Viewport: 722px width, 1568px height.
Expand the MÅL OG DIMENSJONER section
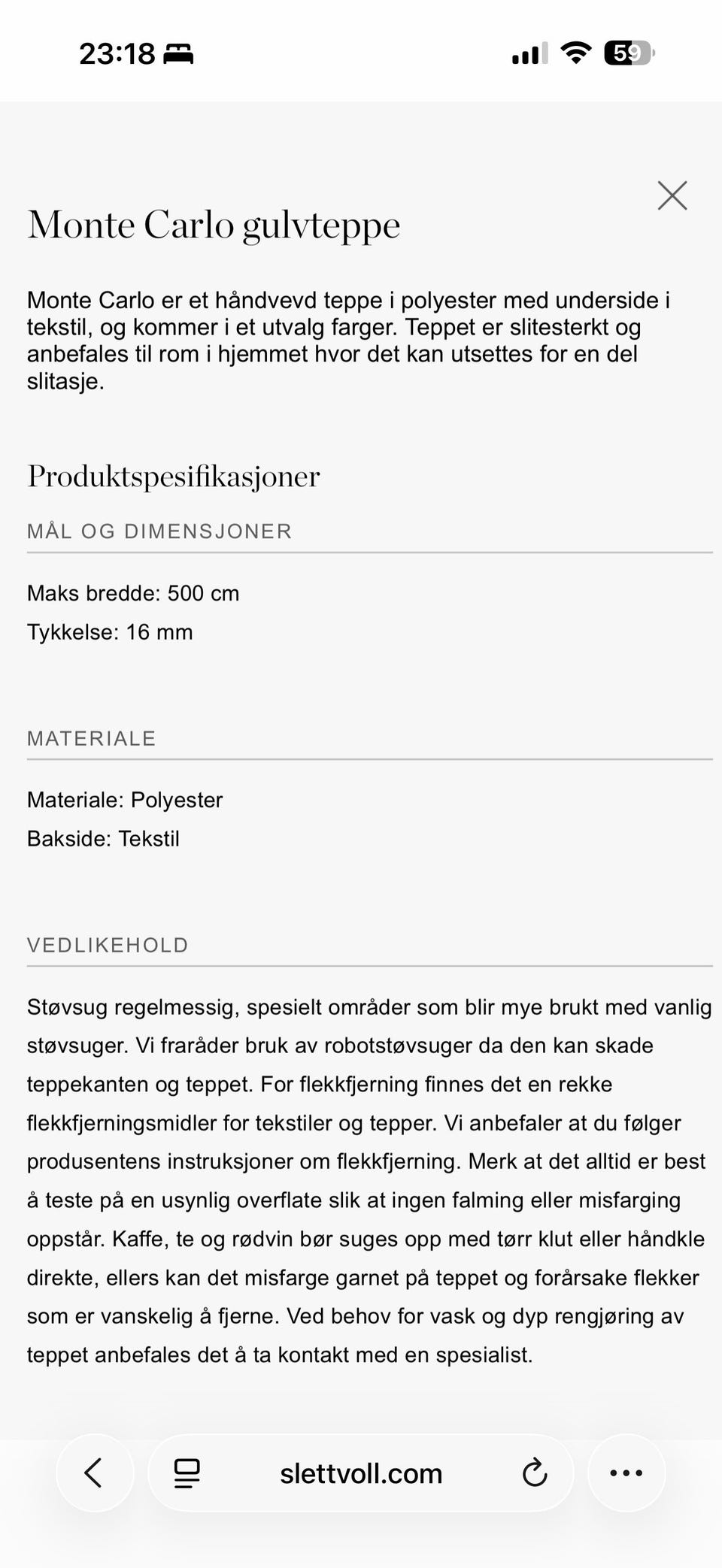click(159, 531)
